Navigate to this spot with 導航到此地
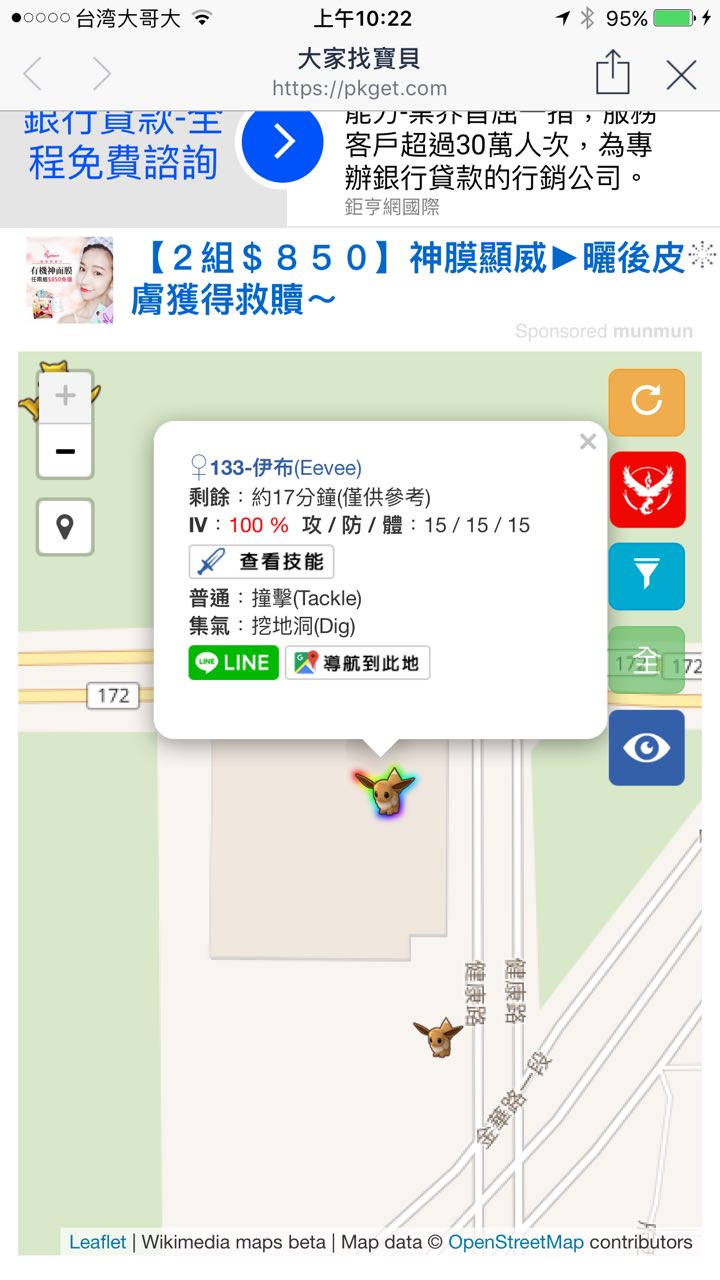Viewport: 720px width, 1280px height. click(x=358, y=663)
